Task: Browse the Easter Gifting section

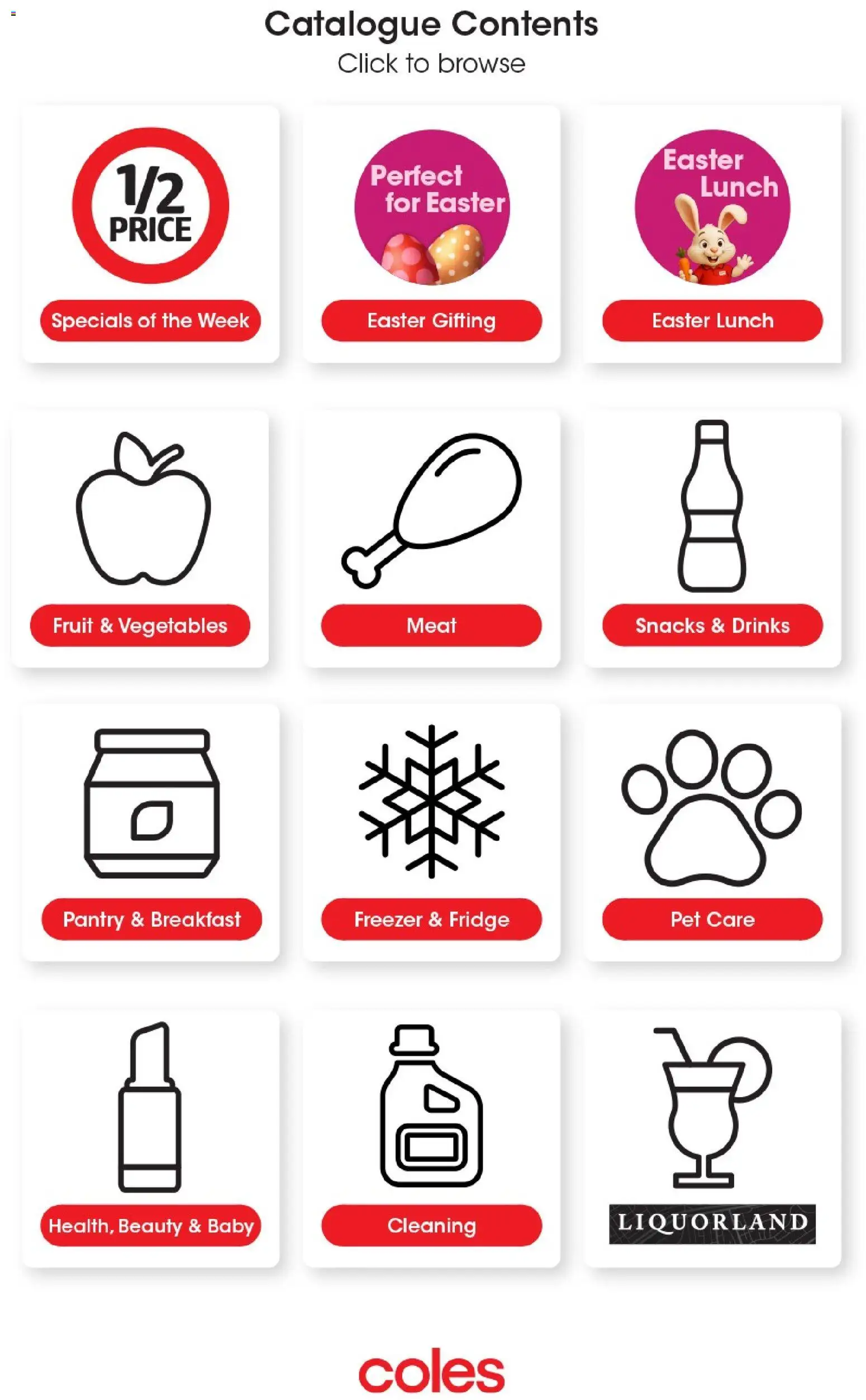Action: coord(431,321)
